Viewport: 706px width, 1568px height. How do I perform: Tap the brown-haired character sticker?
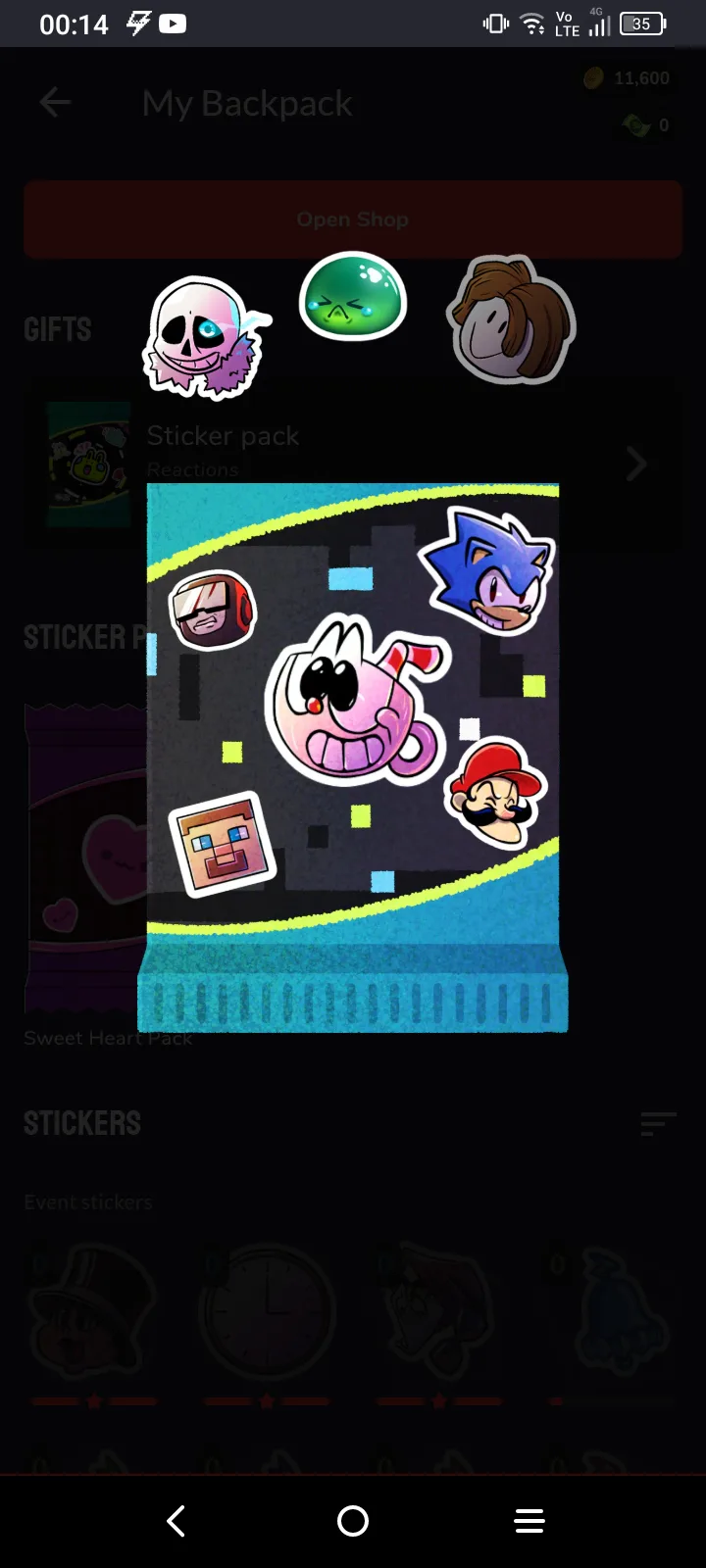(x=511, y=319)
